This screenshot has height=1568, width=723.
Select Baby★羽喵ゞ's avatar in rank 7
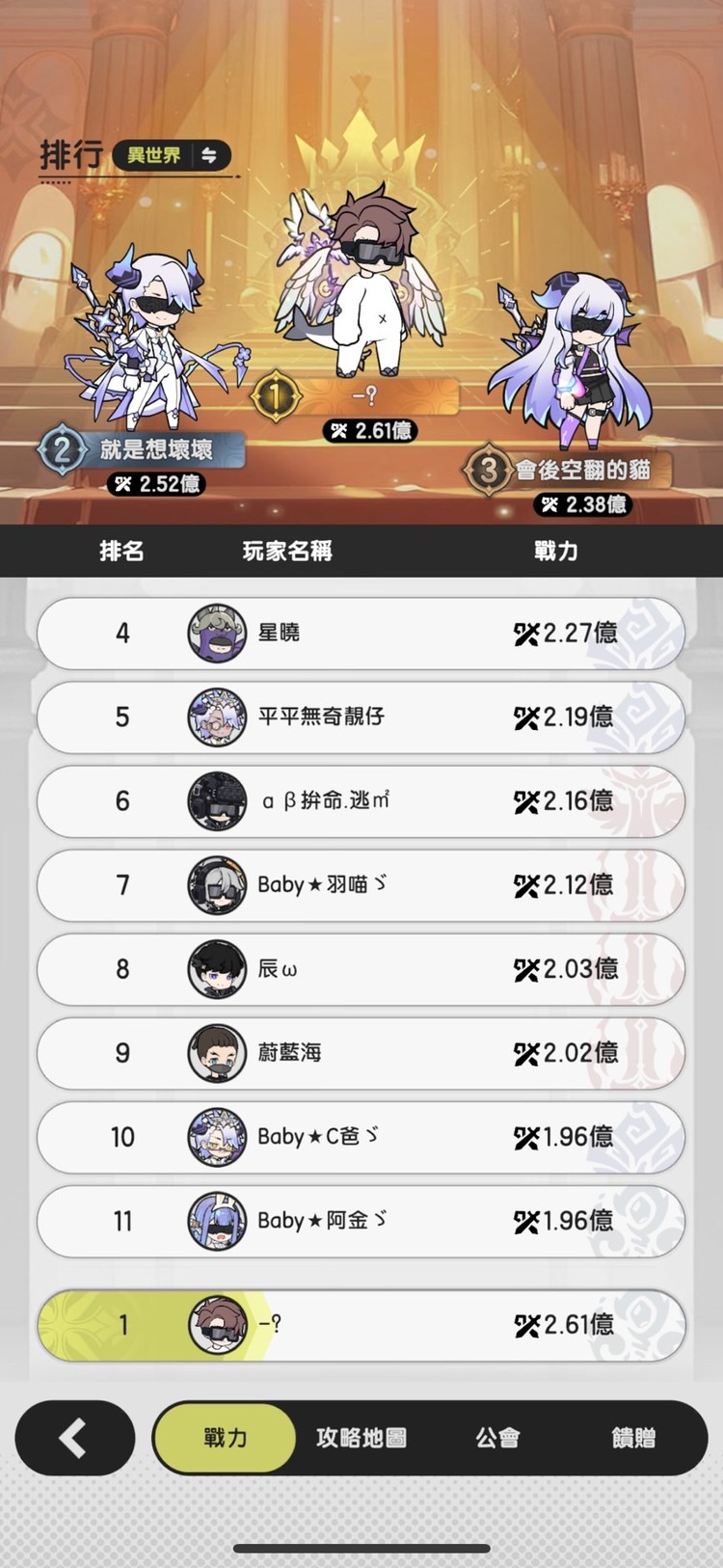[217, 885]
